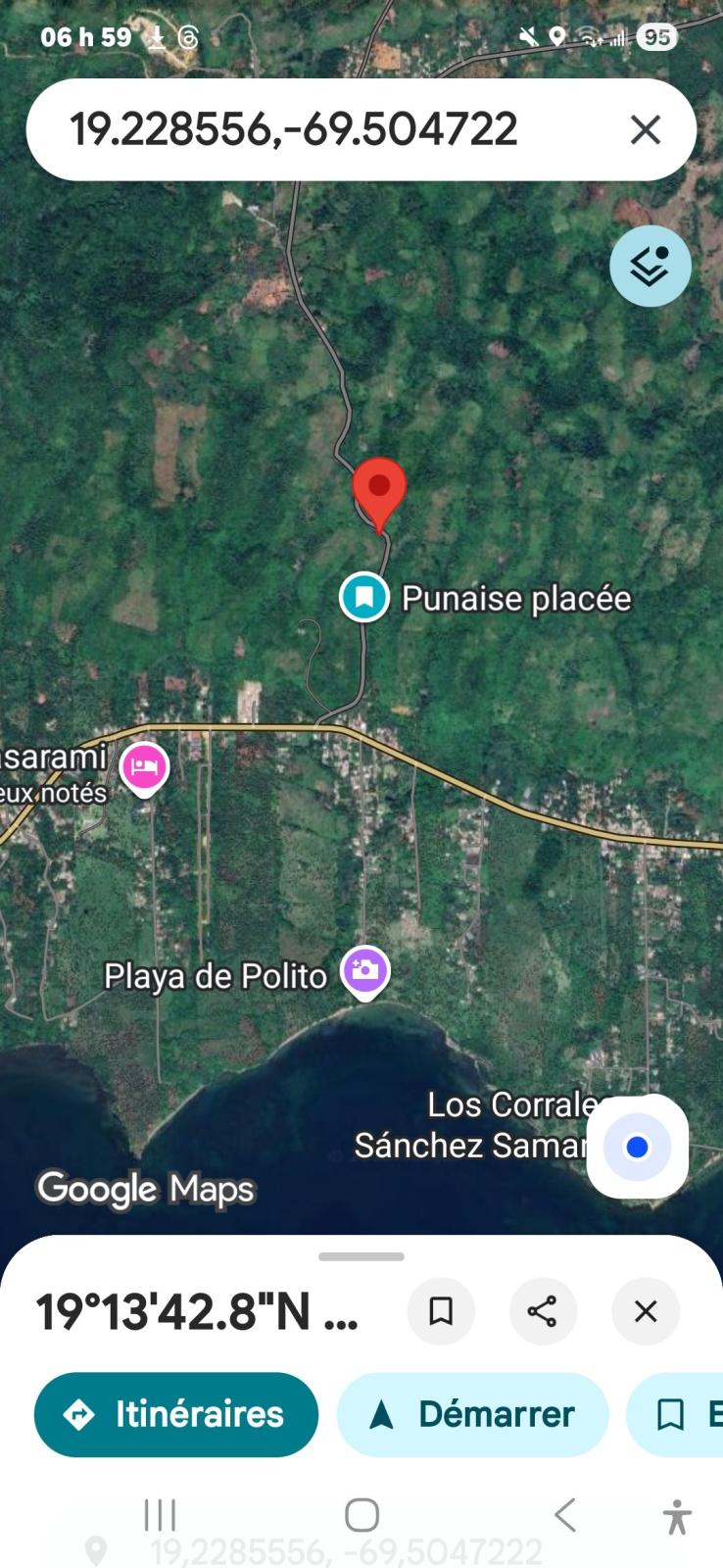Clear the coordinates search field
This screenshot has height=1568, width=723.
point(645,129)
